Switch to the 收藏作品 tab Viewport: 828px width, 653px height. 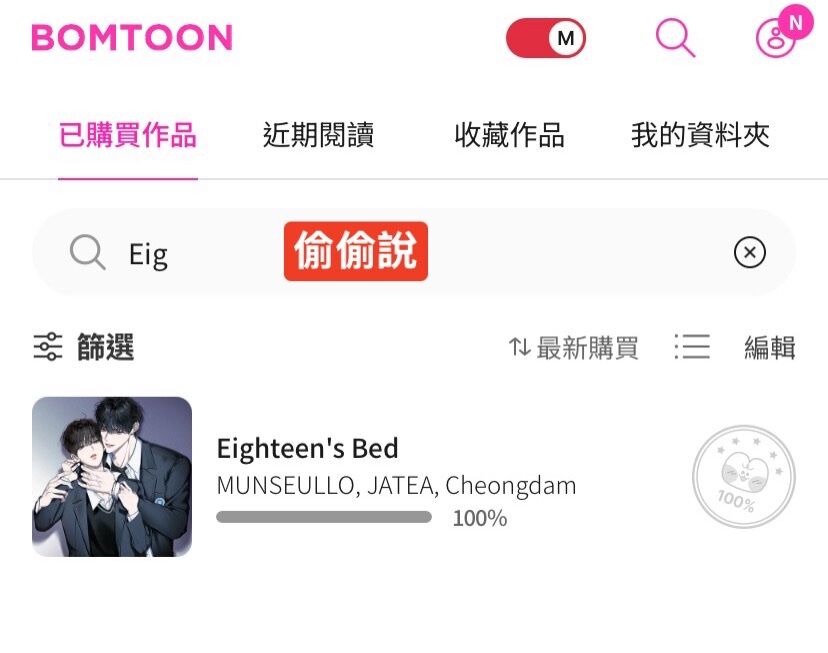click(509, 135)
